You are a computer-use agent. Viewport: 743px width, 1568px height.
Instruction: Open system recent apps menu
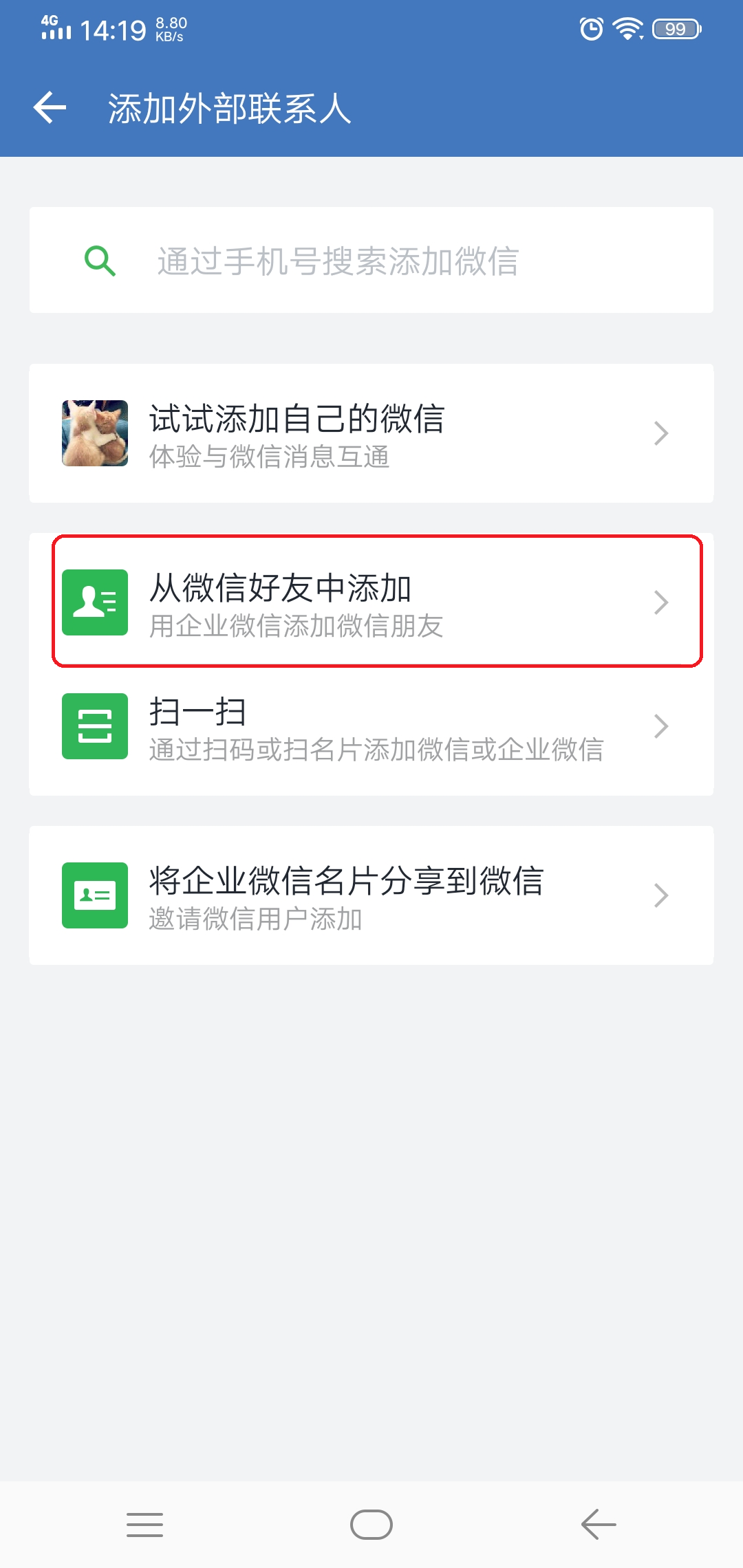click(x=145, y=1525)
